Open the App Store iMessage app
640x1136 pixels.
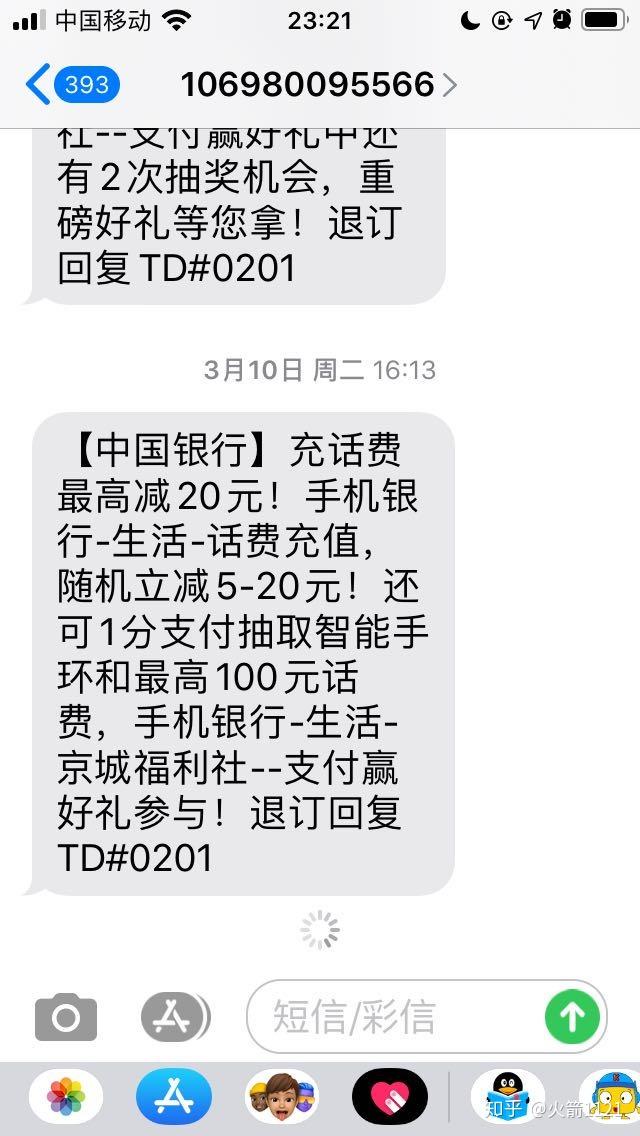[x=174, y=1097]
